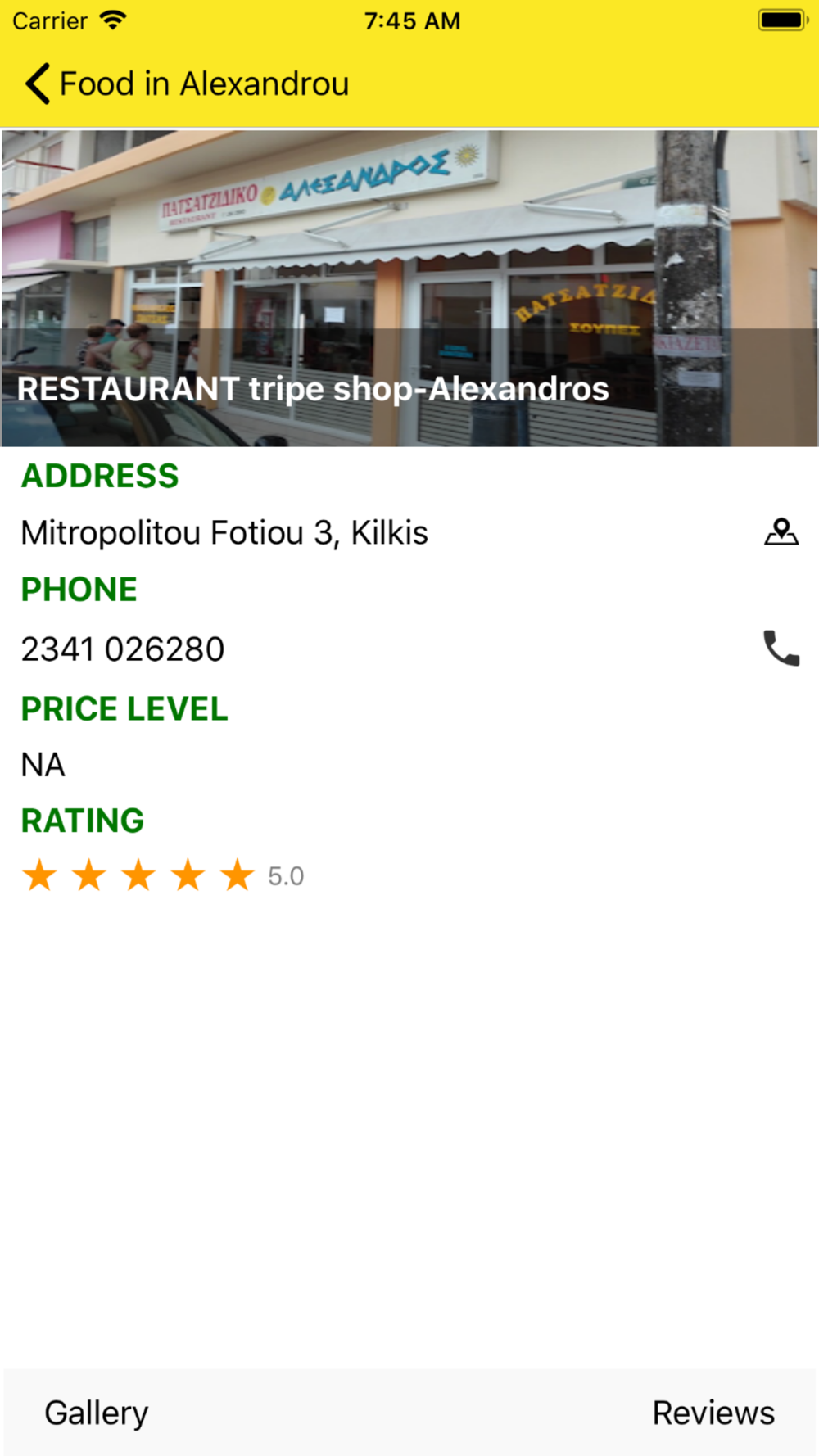Open the Reviews

(x=713, y=1413)
